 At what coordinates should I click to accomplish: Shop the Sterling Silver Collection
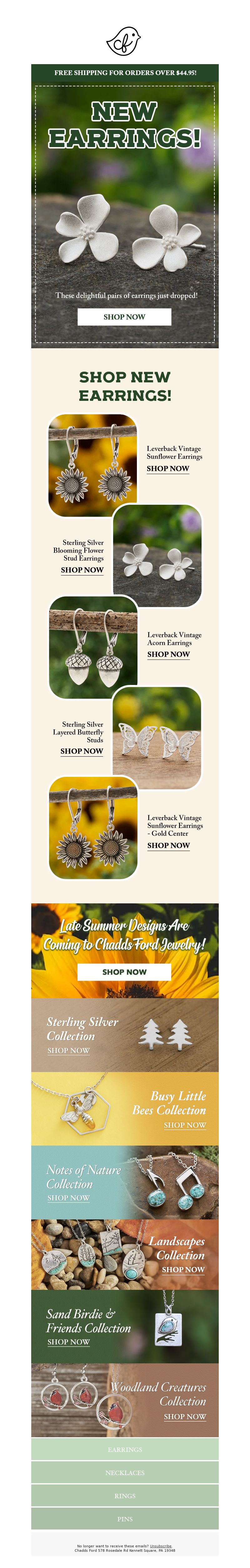coord(68,1051)
